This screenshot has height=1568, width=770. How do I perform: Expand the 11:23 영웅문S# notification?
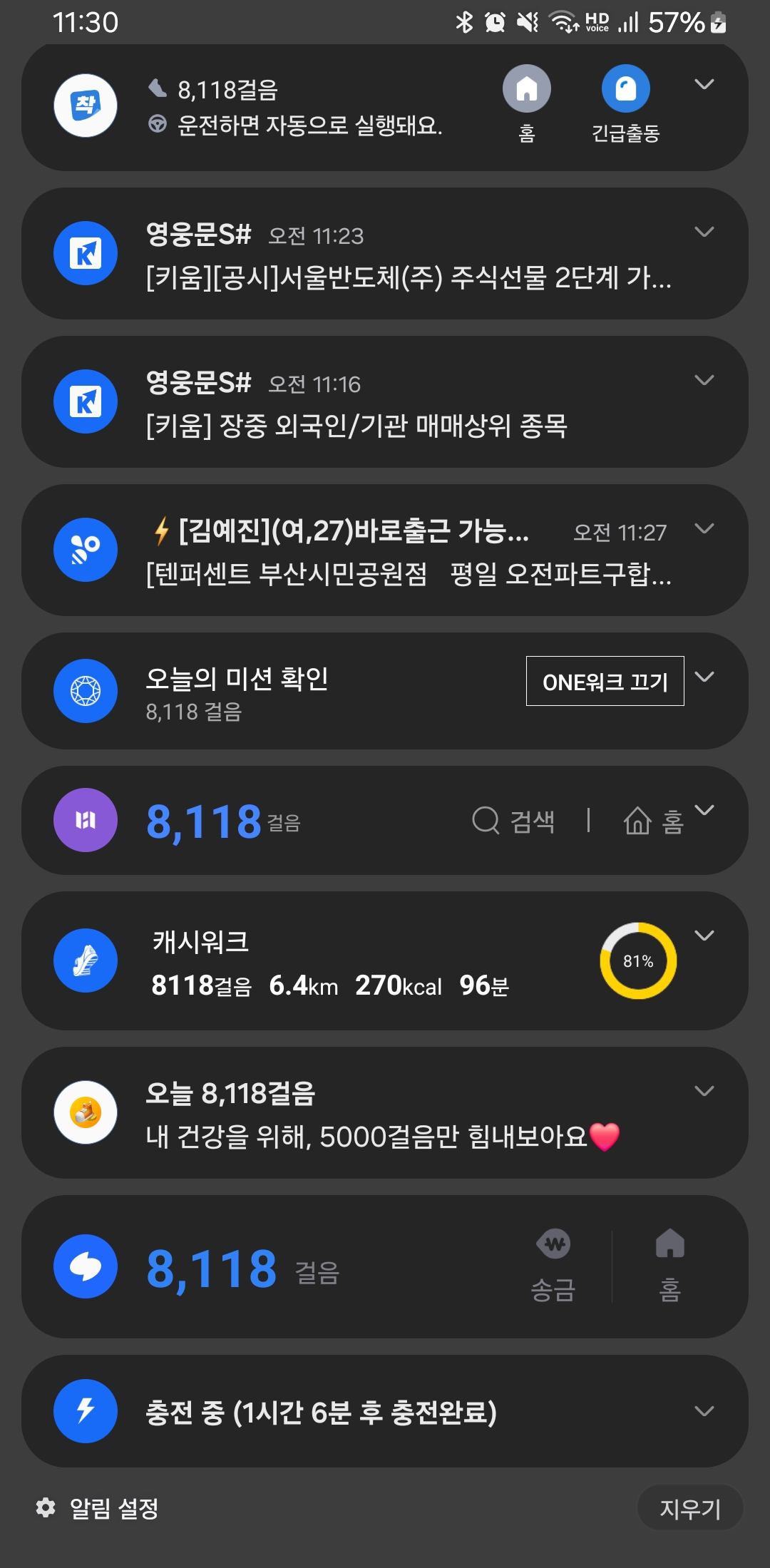pos(704,232)
